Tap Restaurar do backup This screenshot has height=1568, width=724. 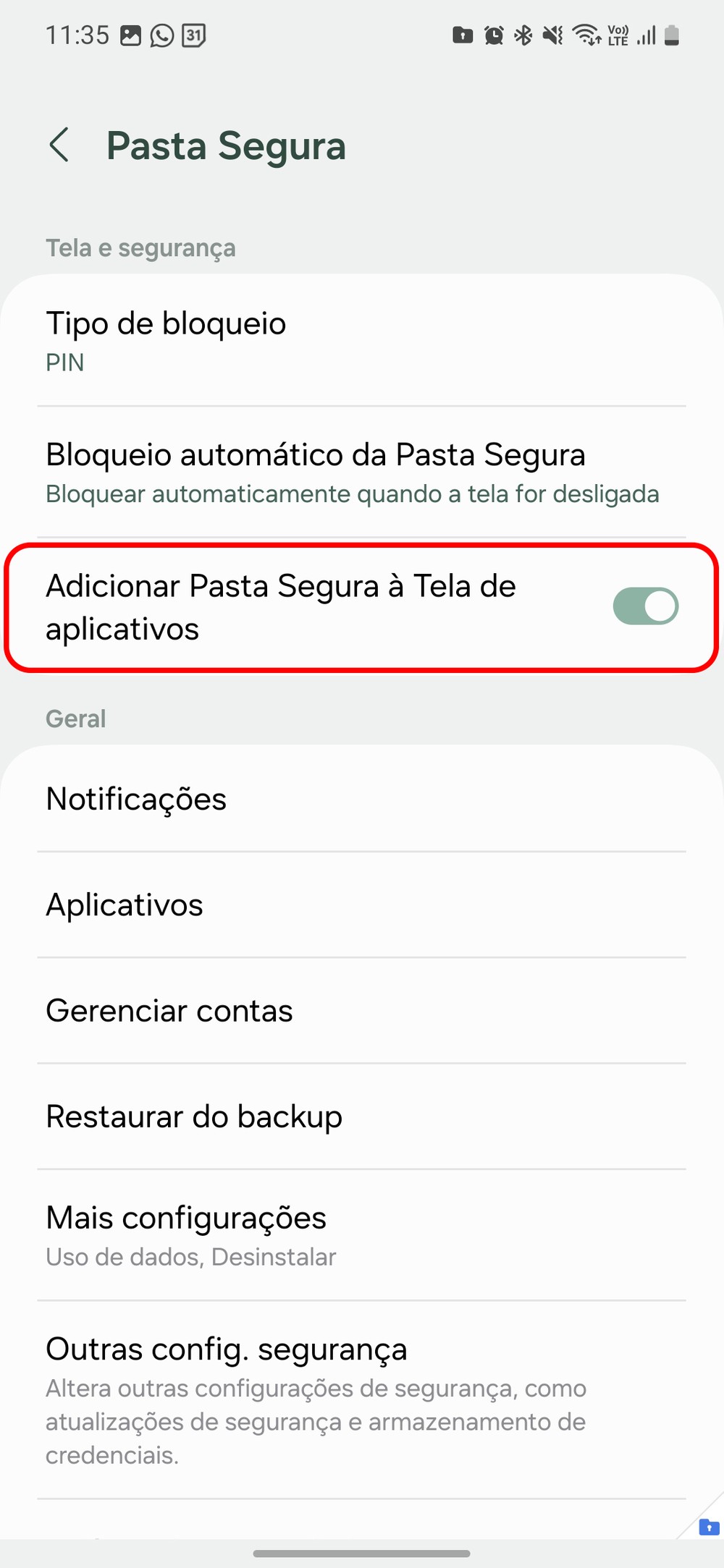[362, 1116]
